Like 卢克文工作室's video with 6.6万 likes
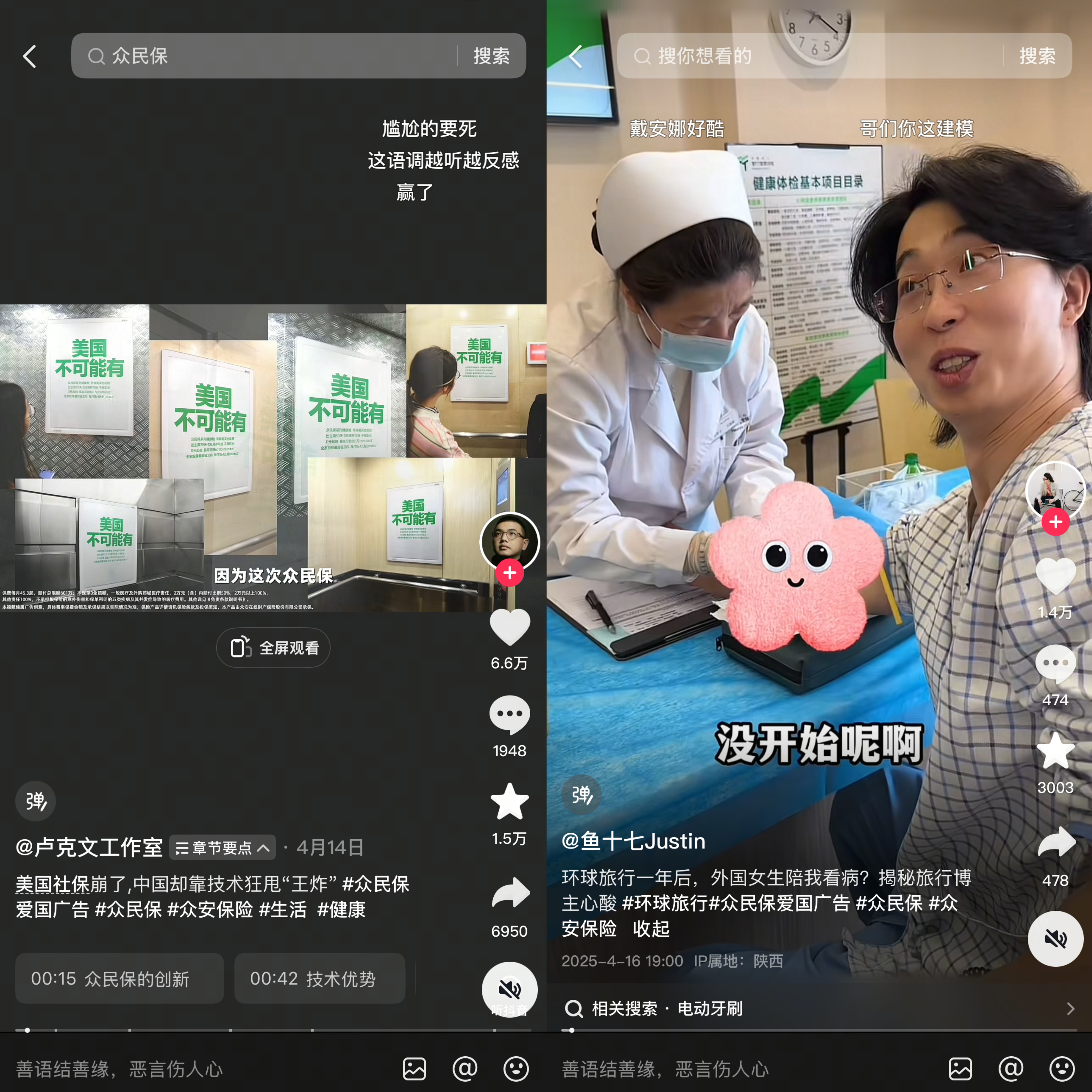Image resolution: width=1092 pixels, height=1092 pixels. (x=509, y=627)
